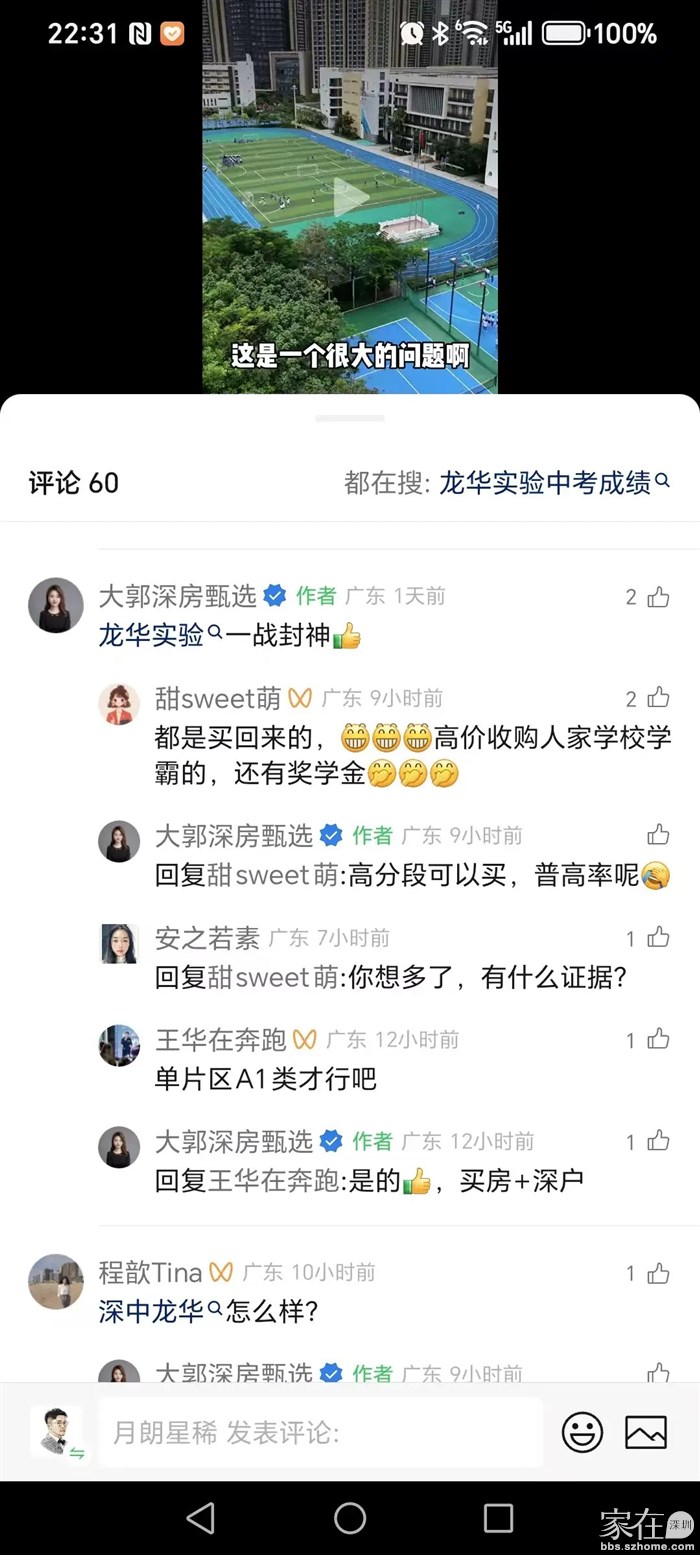The width and height of the screenshot is (700, 1555).
Task: Like 大郭深房甄选's 普高率 reply
Action: pos(658,835)
